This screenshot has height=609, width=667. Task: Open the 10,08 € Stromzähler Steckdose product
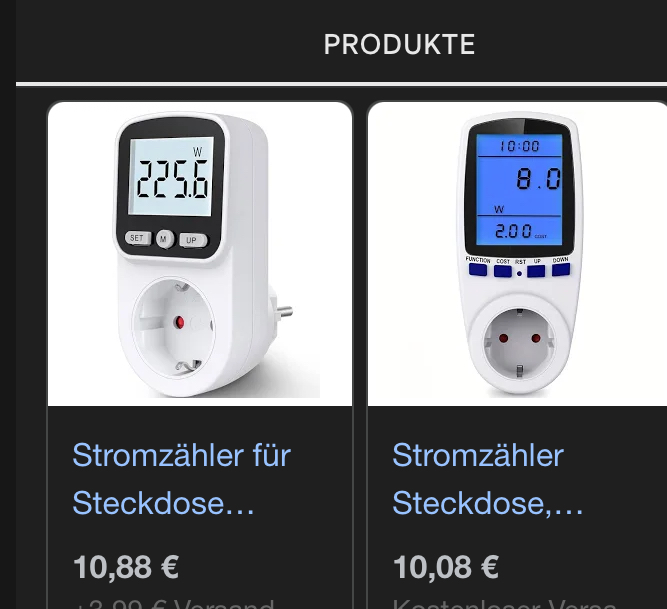pos(487,479)
